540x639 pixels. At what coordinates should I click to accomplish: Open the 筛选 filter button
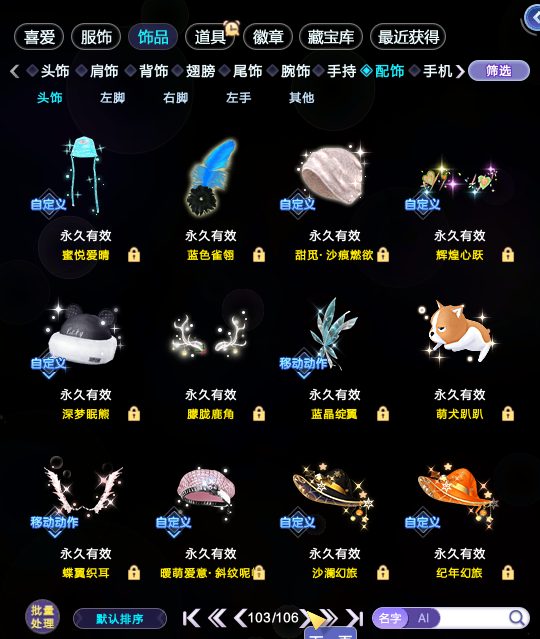[499, 71]
